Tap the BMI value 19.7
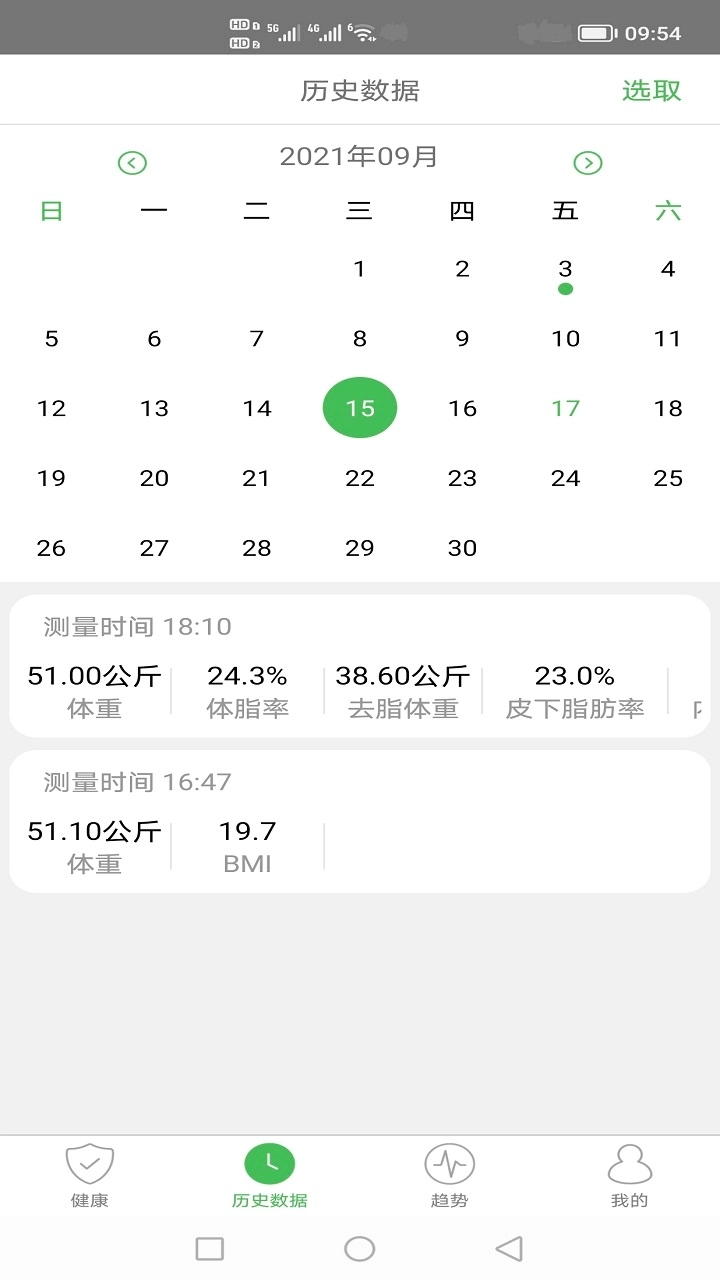 coord(245,830)
